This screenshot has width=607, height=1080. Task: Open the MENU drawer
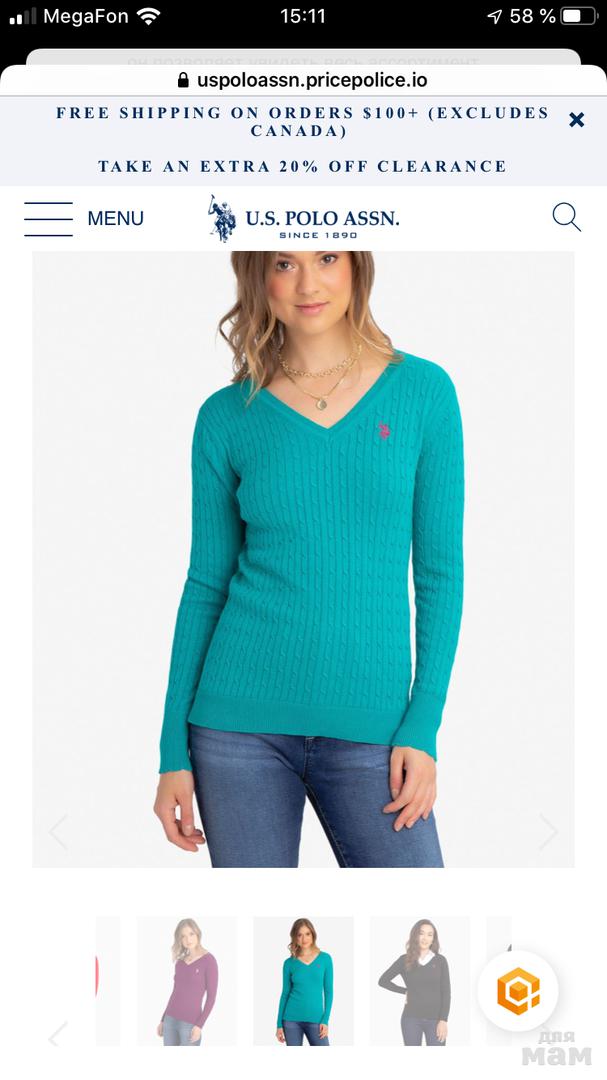click(x=84, y=218)
